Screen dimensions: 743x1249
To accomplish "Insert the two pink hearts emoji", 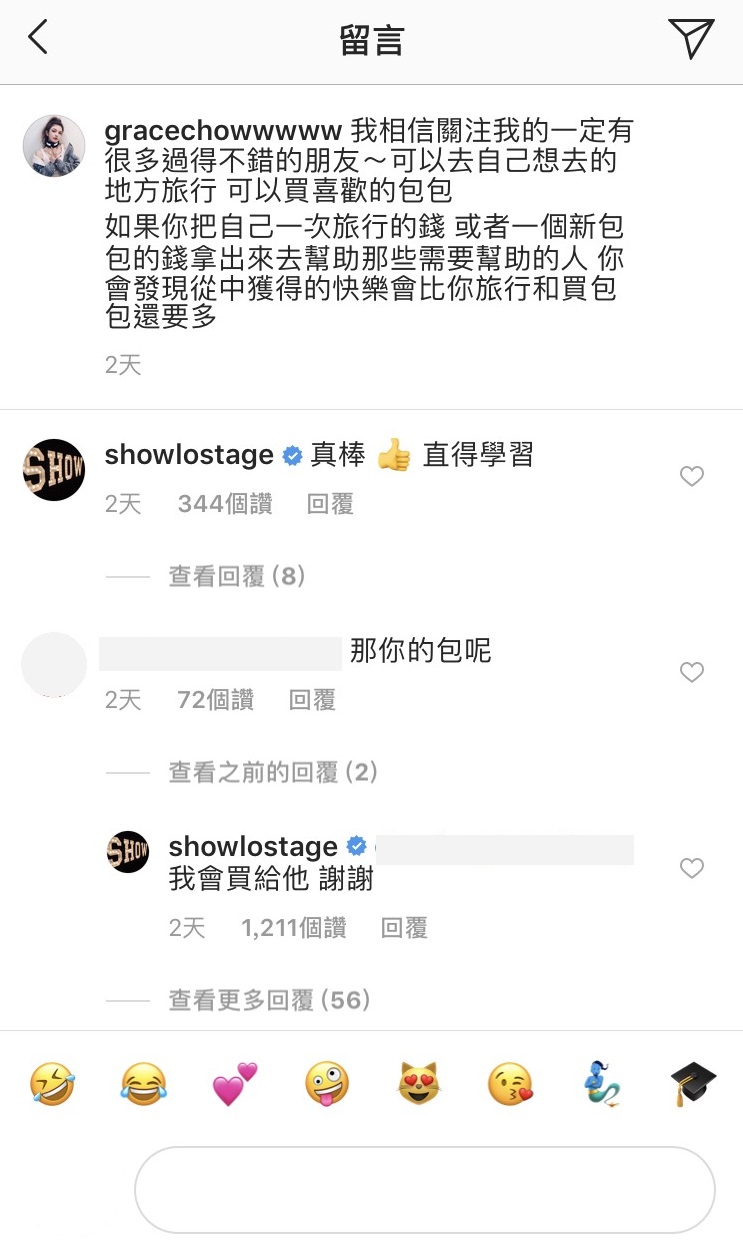I will pos(235,1084).
